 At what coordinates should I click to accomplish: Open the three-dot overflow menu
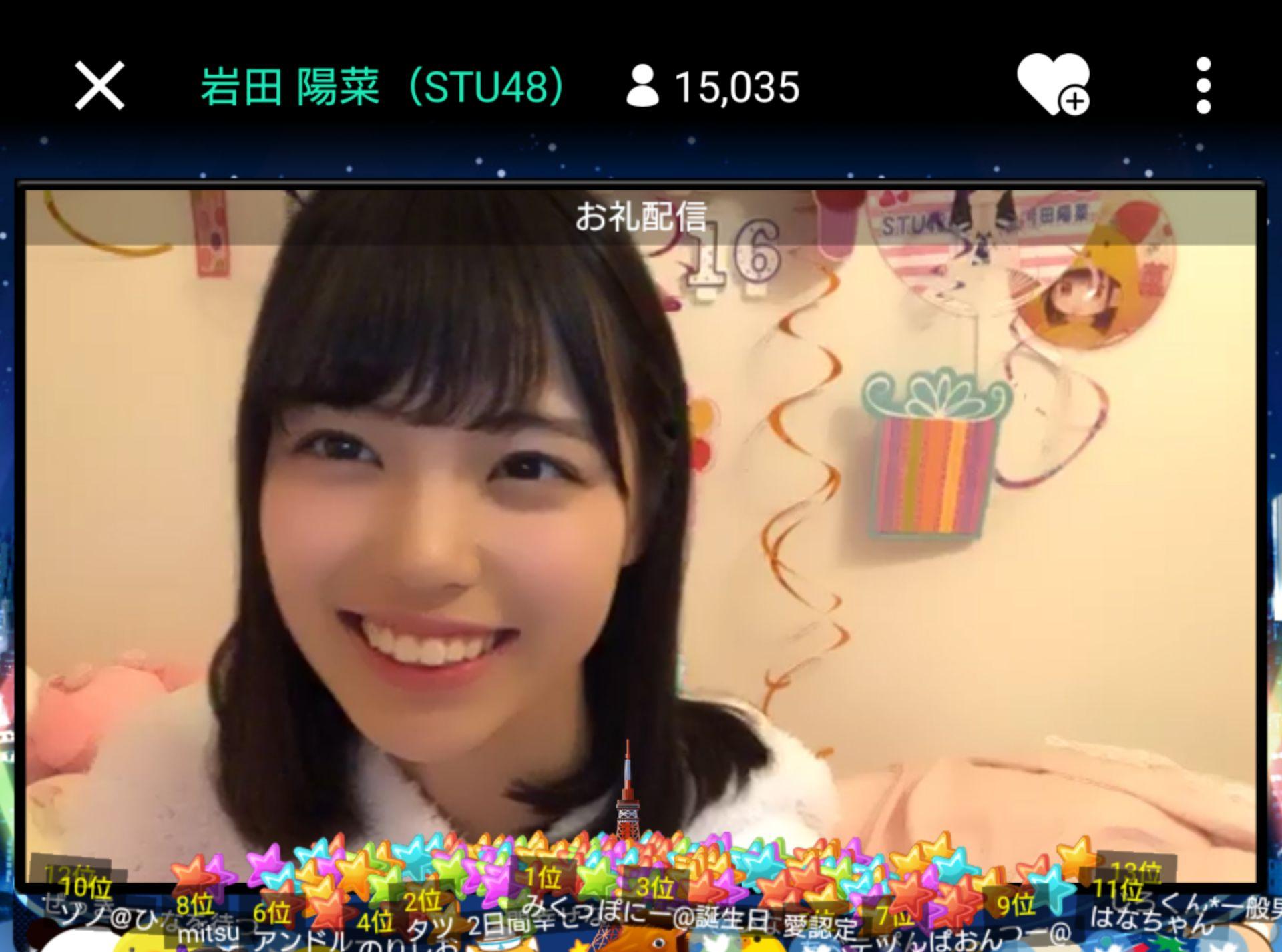point(1203,86)
